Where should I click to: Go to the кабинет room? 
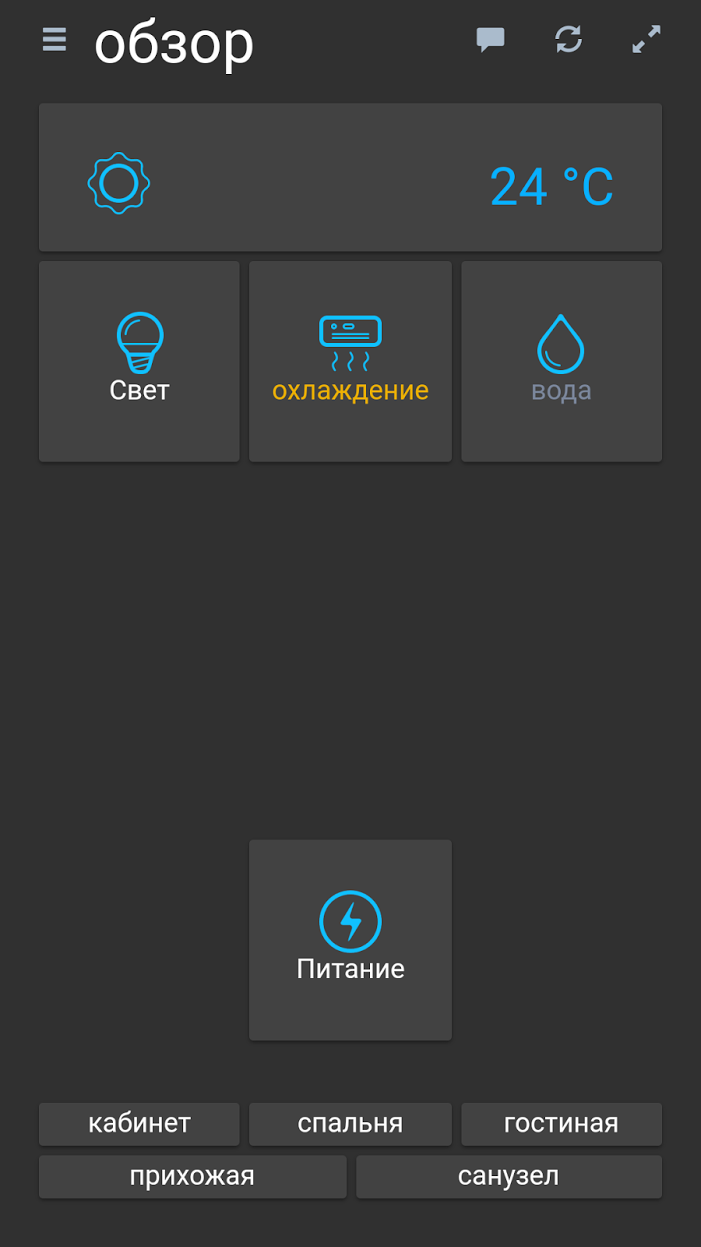point(139,1124)
